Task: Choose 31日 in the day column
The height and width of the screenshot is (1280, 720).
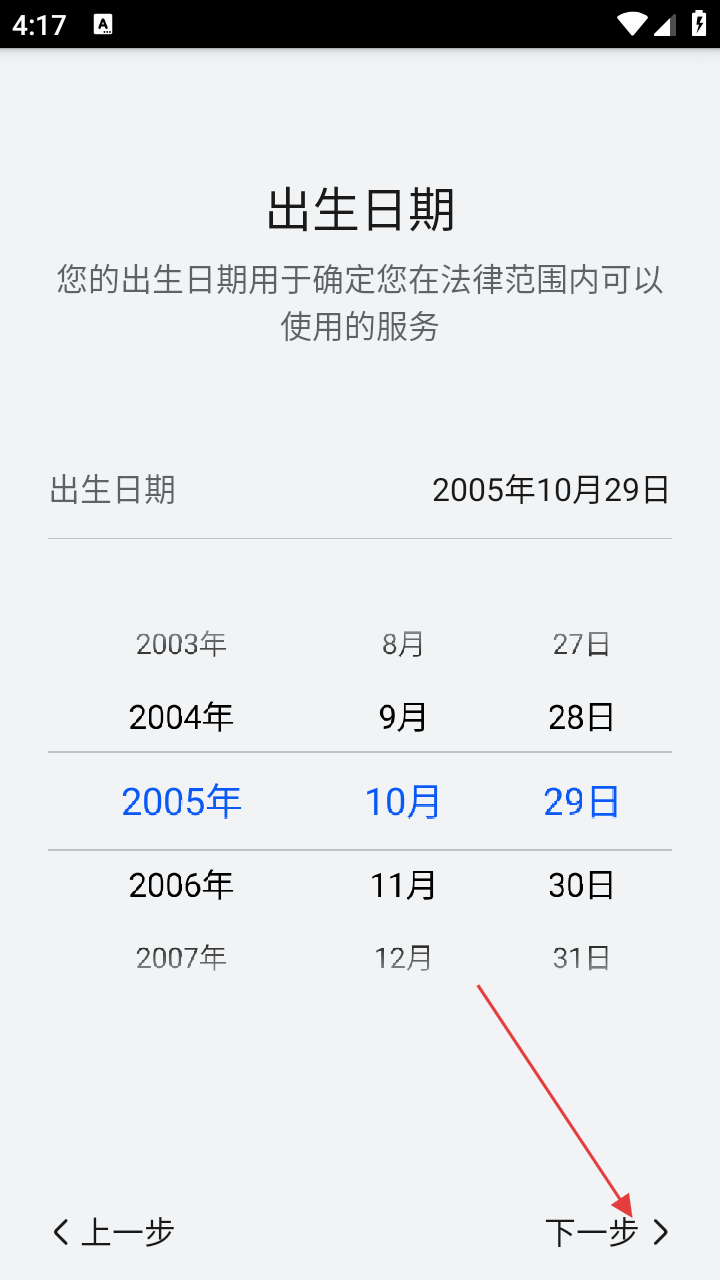Action: (x=581, y=958)
